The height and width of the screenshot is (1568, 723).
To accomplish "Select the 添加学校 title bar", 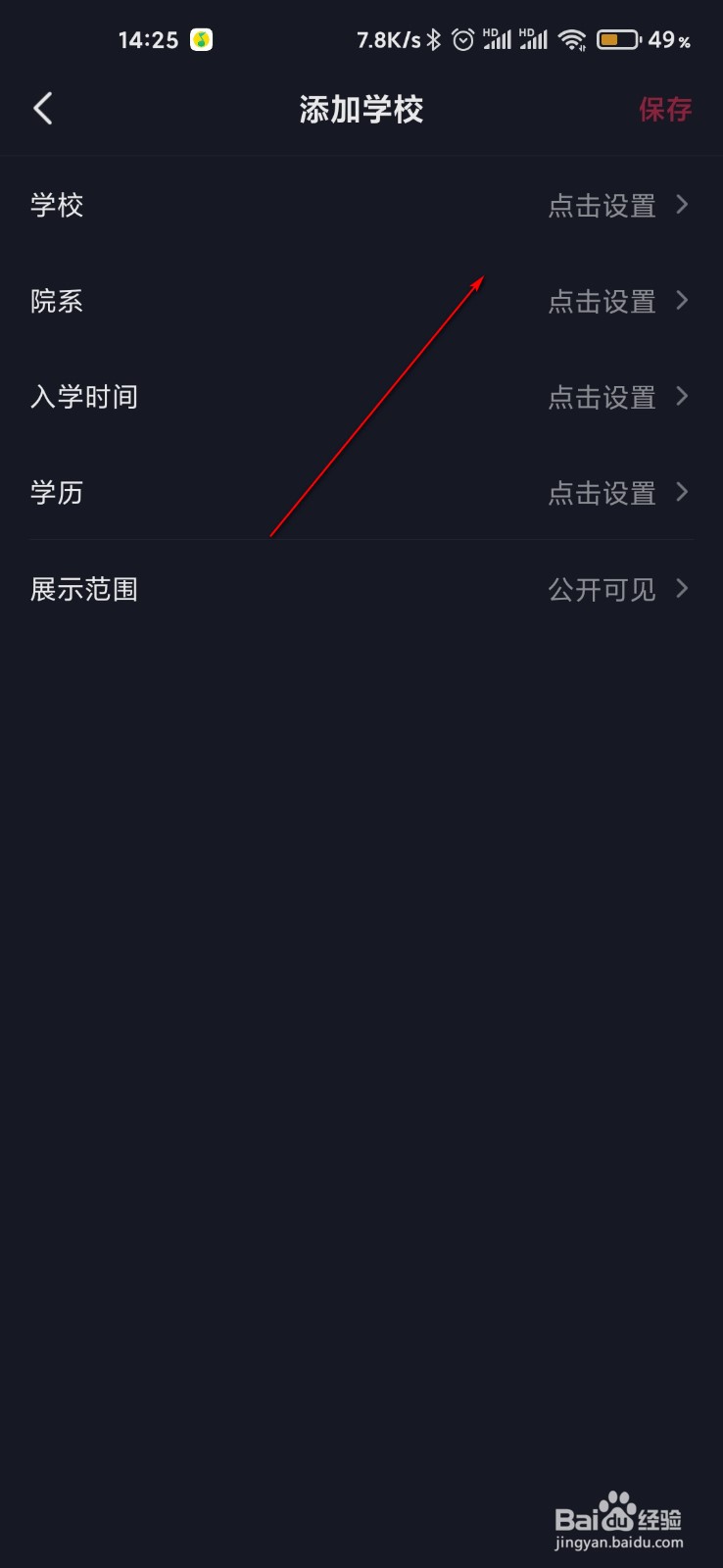I will [x=361, y=109].
